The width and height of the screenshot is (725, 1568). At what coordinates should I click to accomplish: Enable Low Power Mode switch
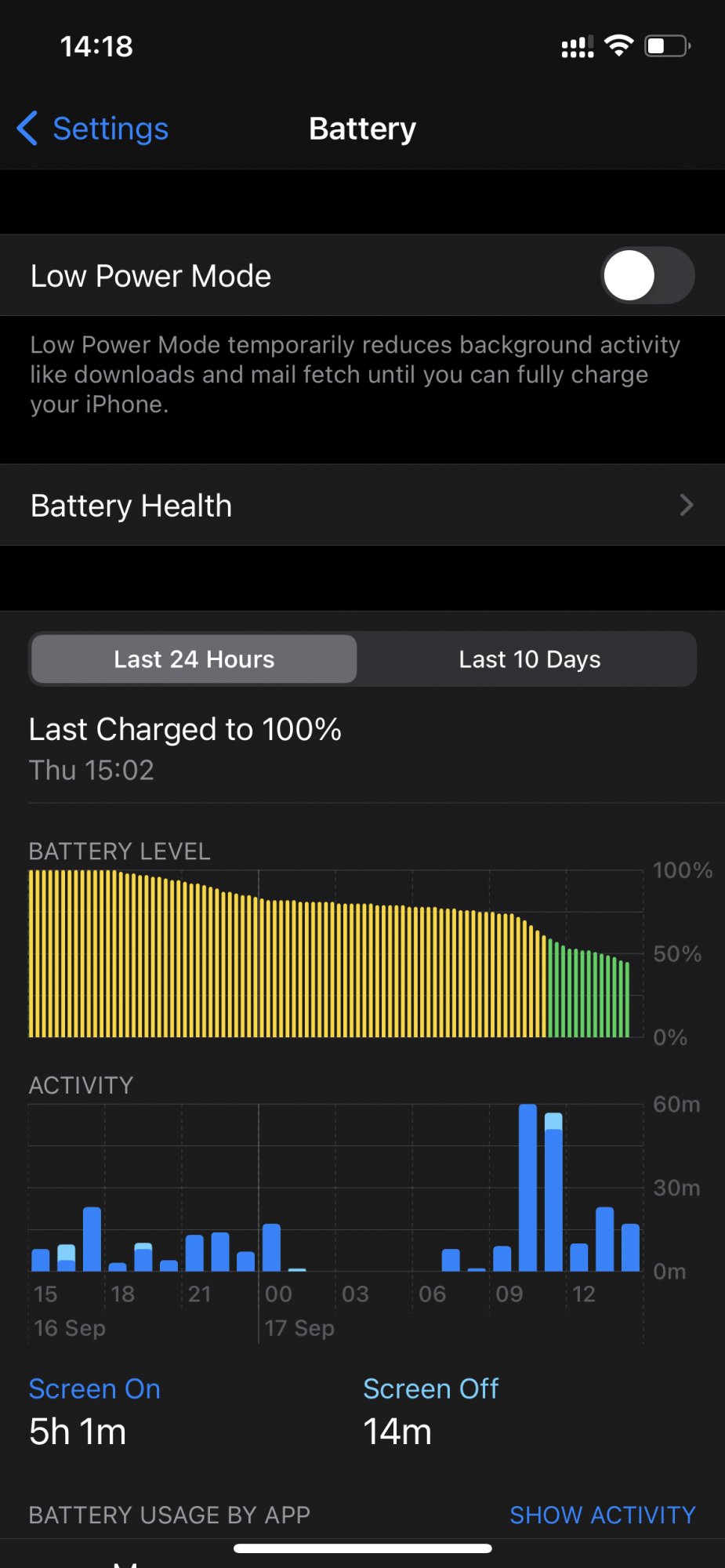(647, 276)
